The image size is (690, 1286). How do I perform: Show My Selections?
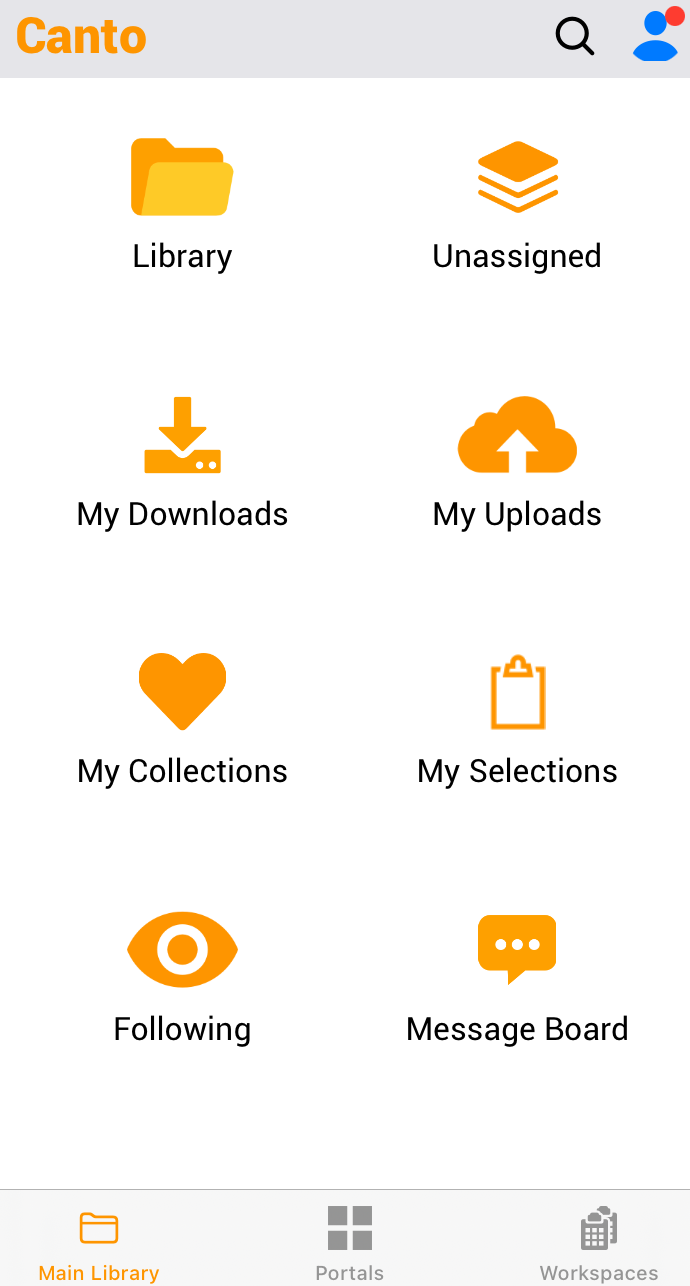517,720
